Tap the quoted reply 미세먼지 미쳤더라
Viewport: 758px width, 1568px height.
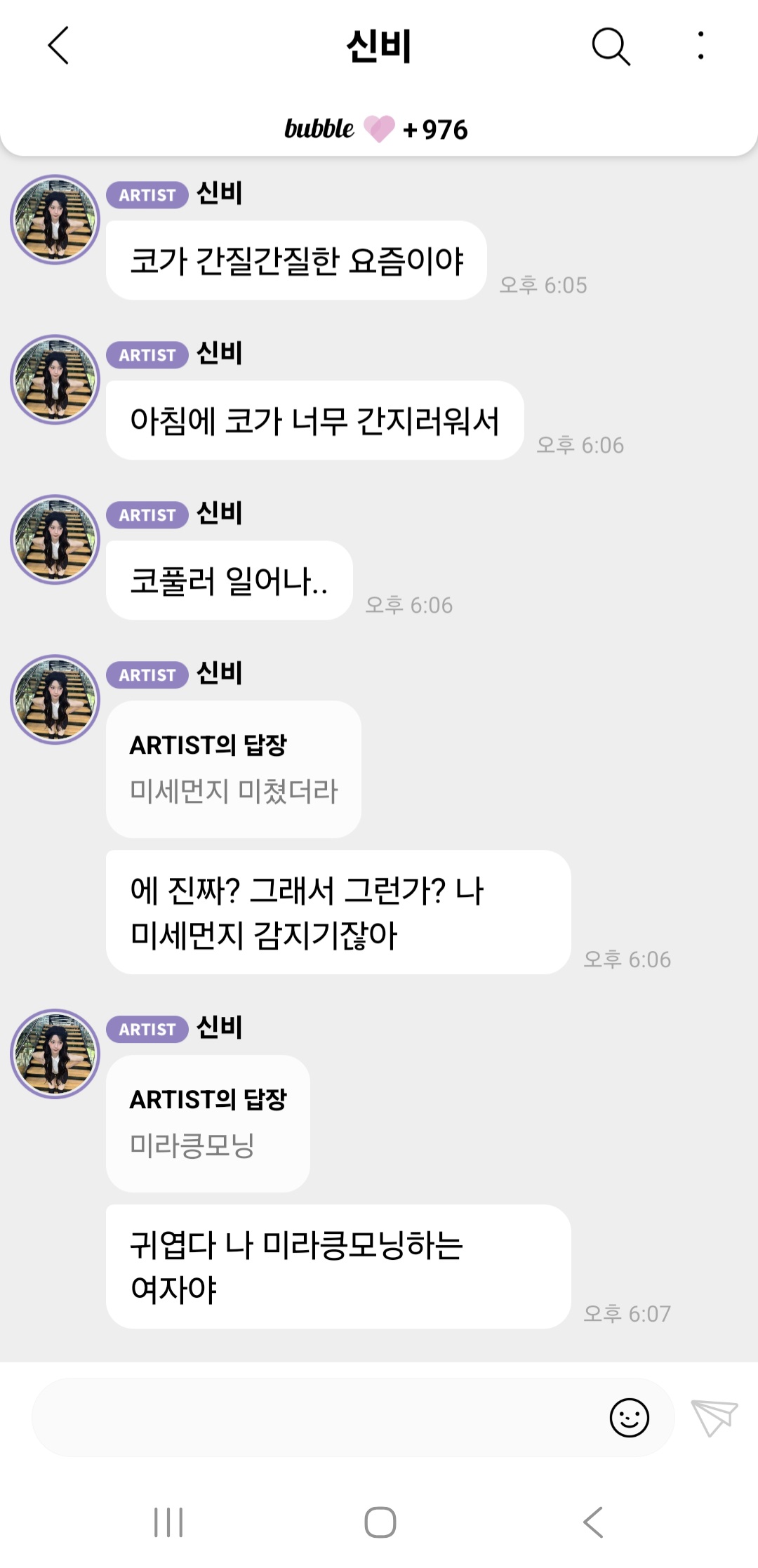[x=234, y=769]
